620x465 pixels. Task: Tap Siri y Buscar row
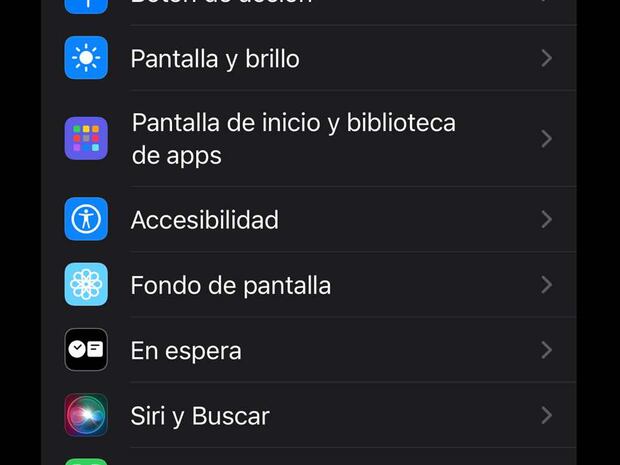coord(310,416)
